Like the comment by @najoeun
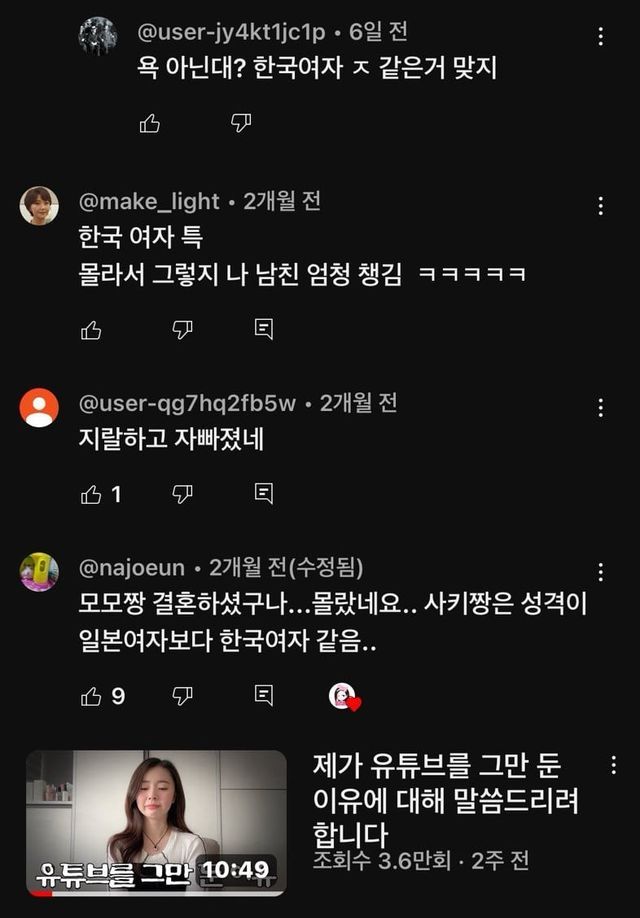This screenshot has width=640, height=918. coord(91,696)
